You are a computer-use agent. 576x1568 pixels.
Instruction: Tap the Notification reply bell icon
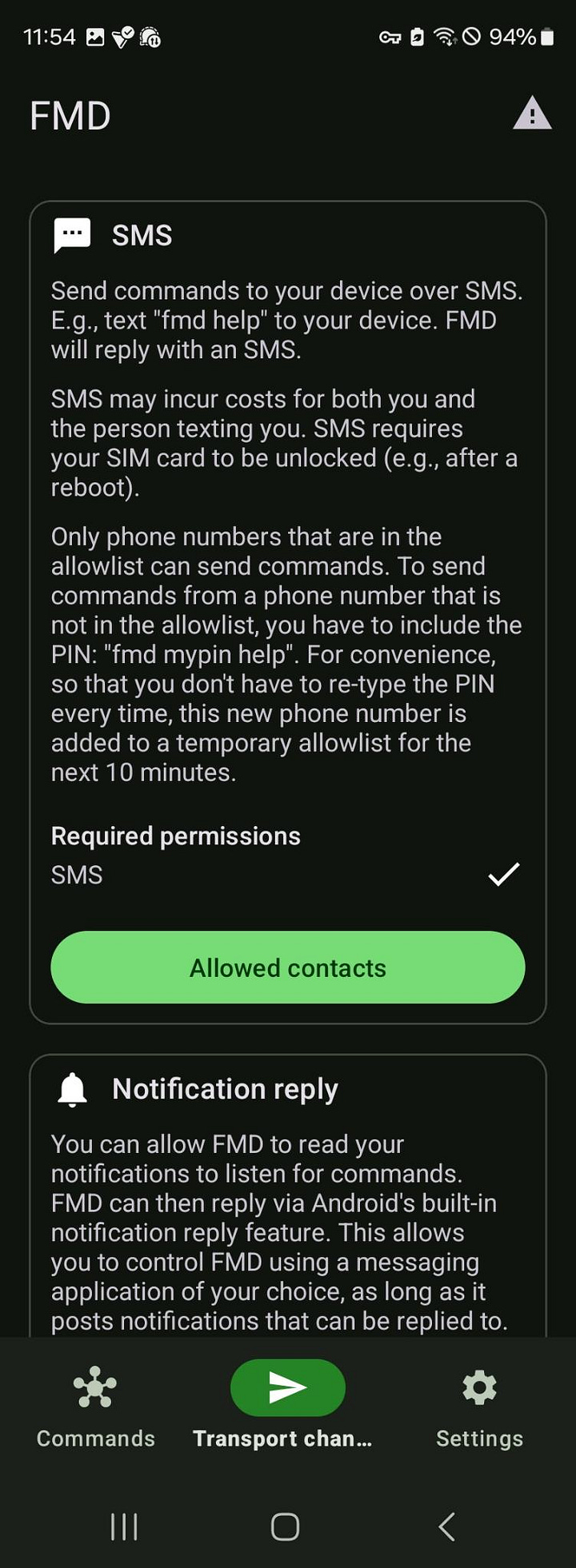click(71, 1087)
